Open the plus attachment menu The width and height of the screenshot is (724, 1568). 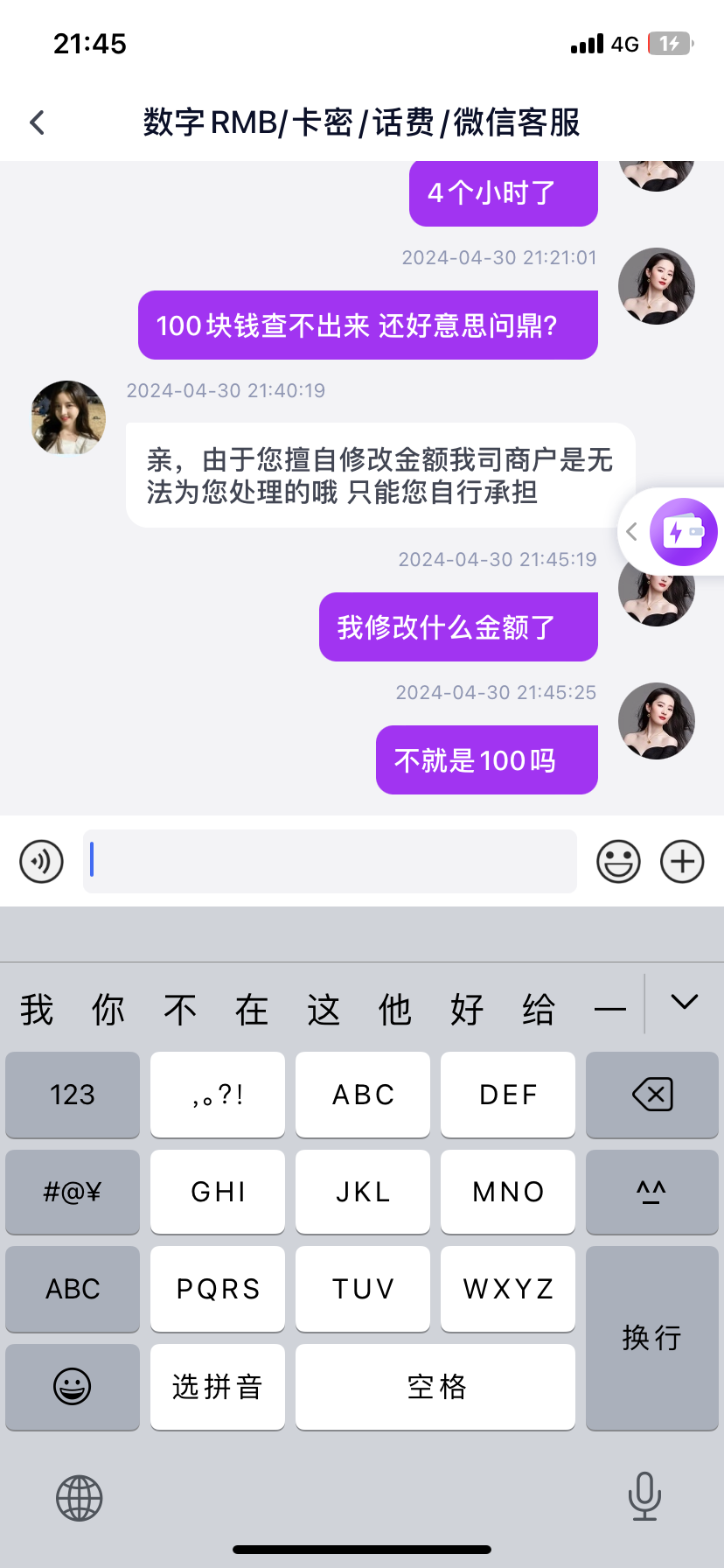(682, 862)
